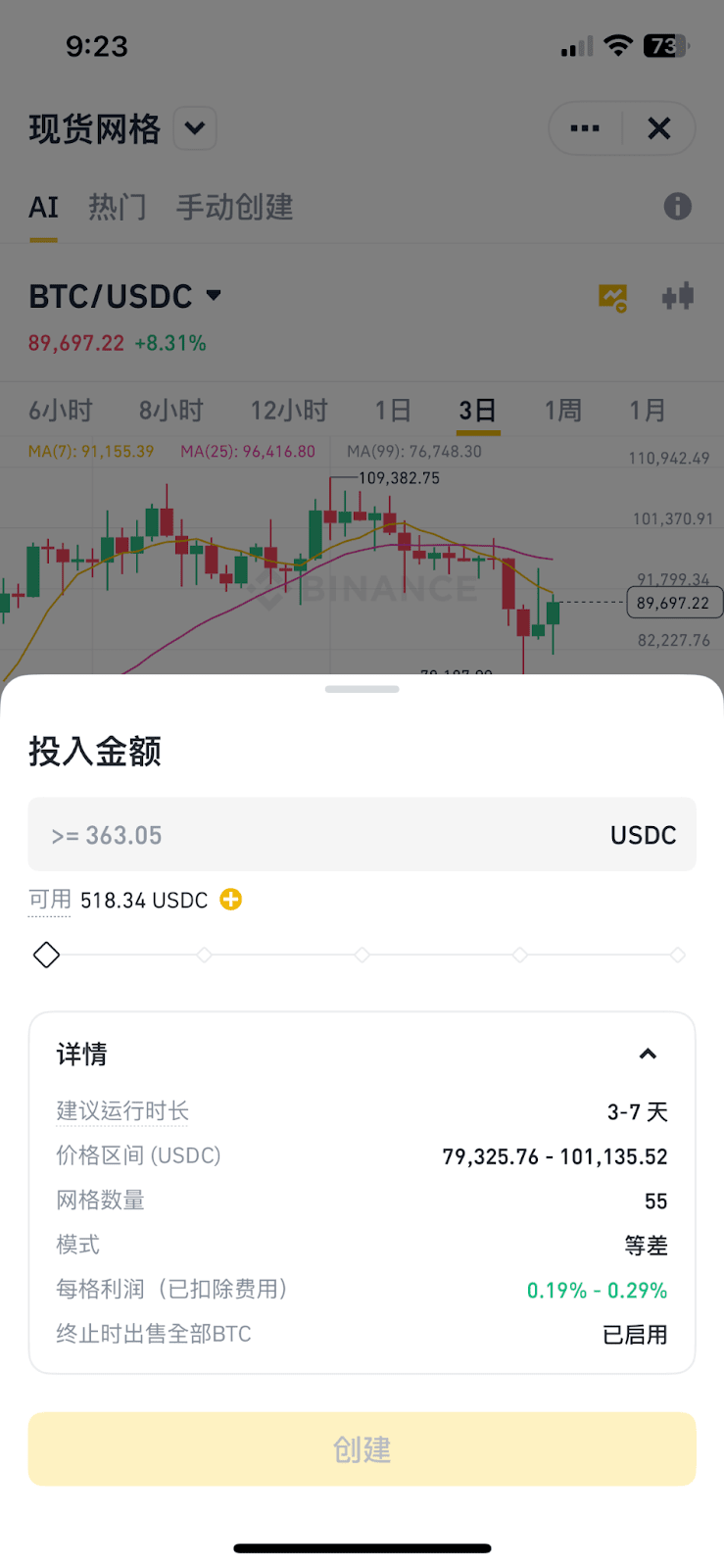Tap the investment percentage slider handle
Image resolution: width=724 pixels, height=1568 pixels.
pyautogui.click(x=46, y=955)
